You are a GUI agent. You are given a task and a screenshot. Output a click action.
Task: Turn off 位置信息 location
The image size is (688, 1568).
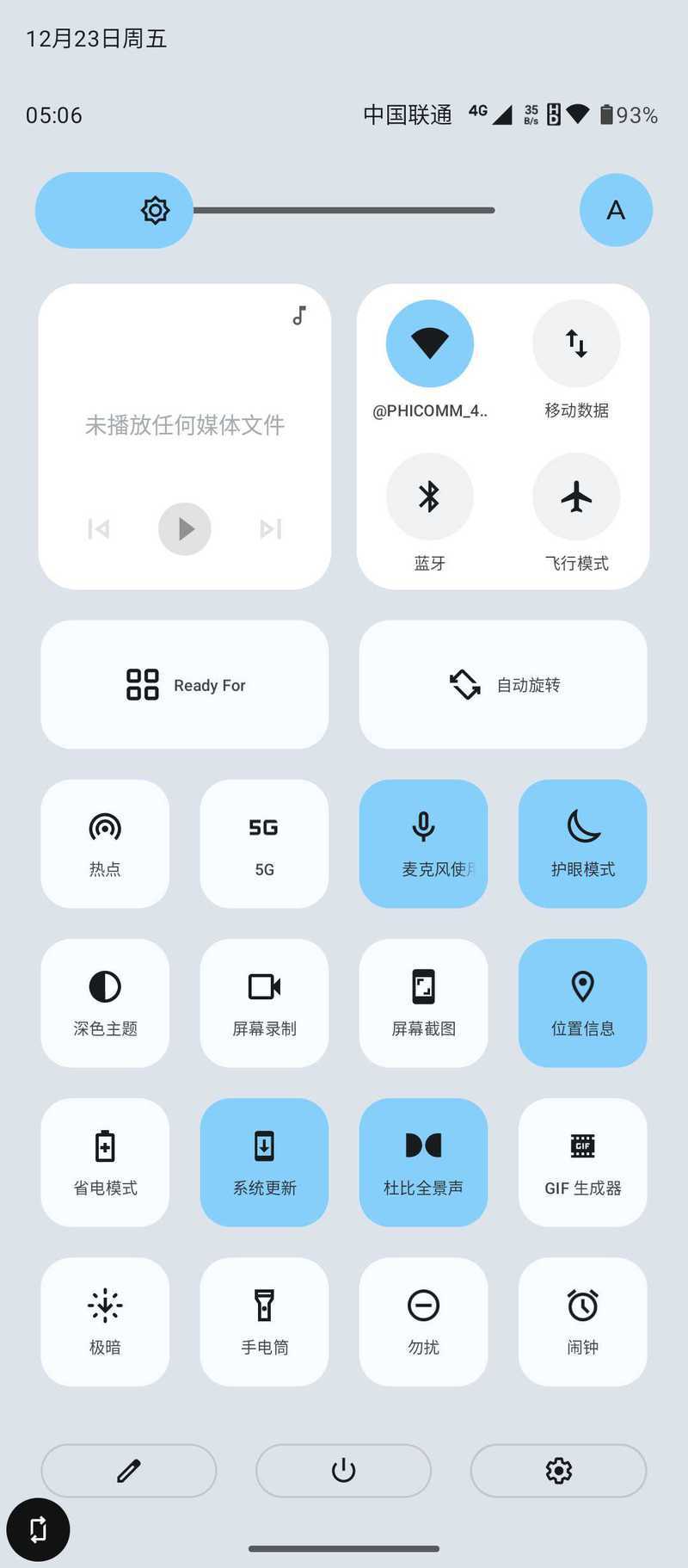582,1003
